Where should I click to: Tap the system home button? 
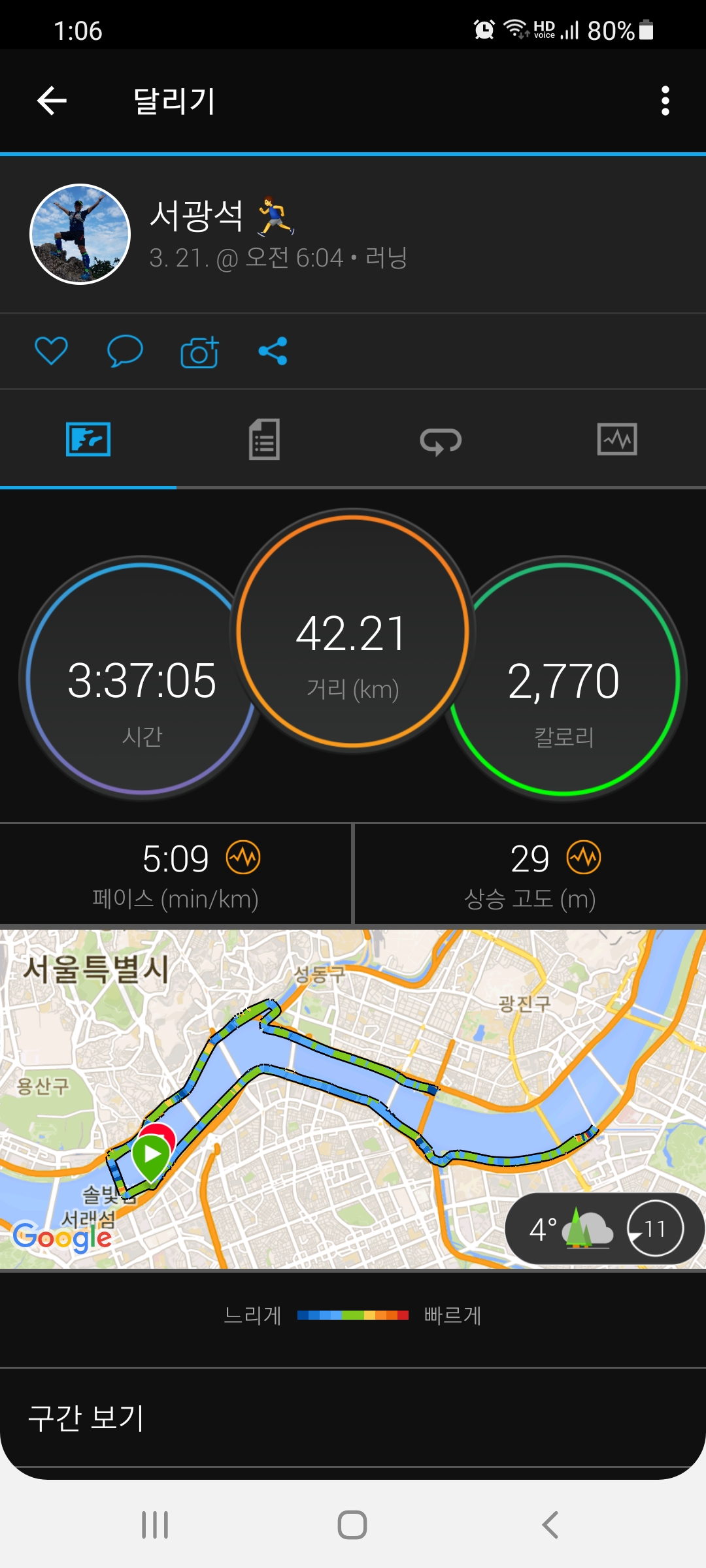tap(352, 1525)
